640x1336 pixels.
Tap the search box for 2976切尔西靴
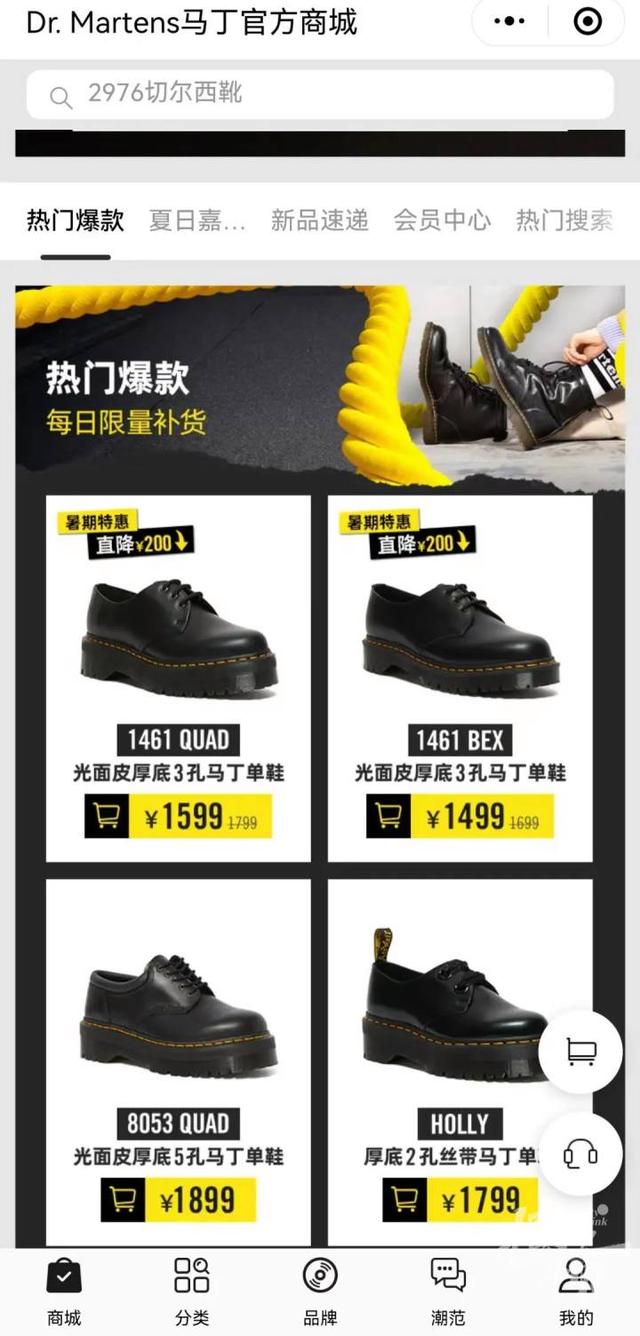(320, 95)
